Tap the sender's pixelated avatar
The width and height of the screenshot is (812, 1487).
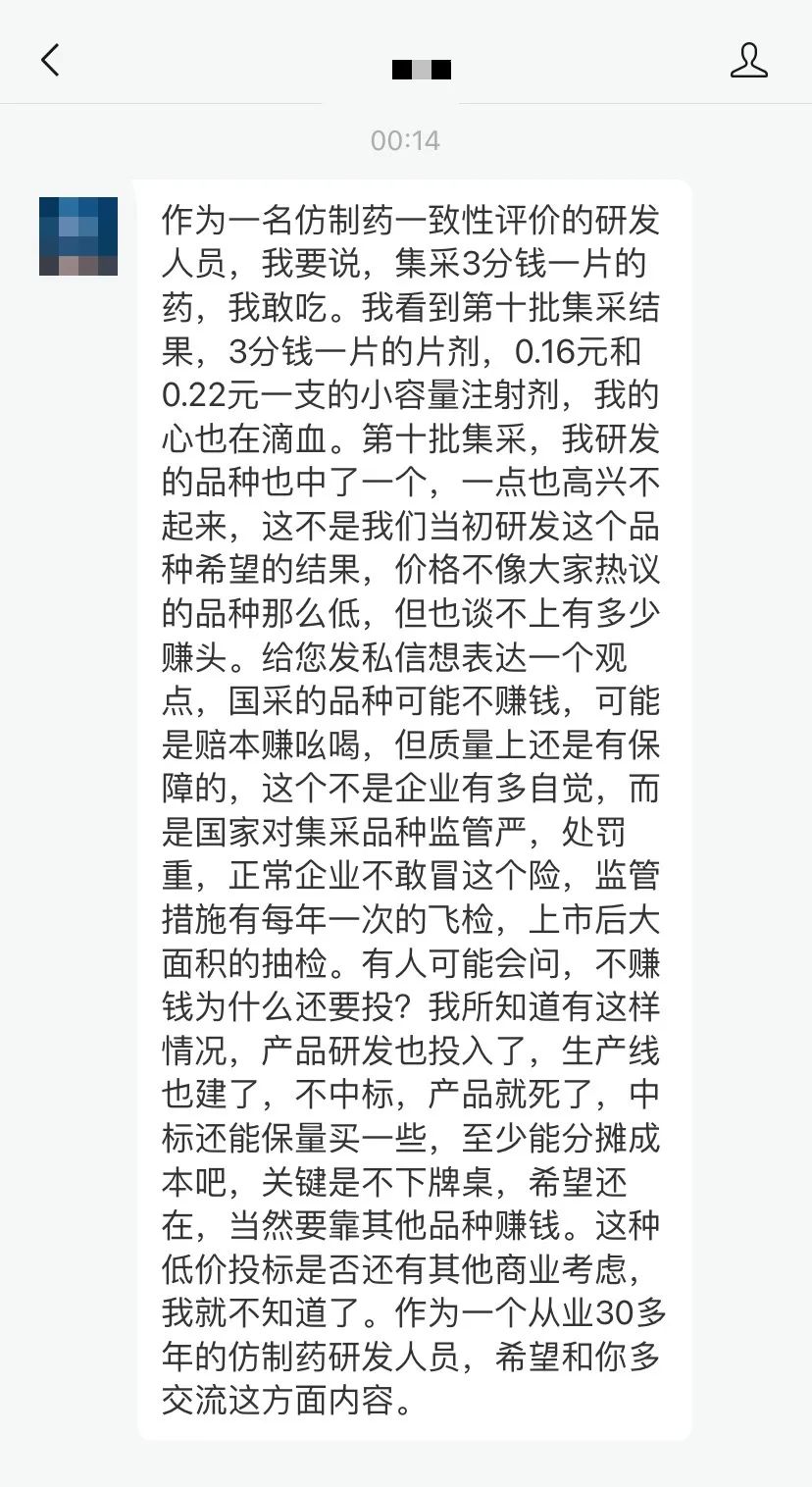pos(78,236)
